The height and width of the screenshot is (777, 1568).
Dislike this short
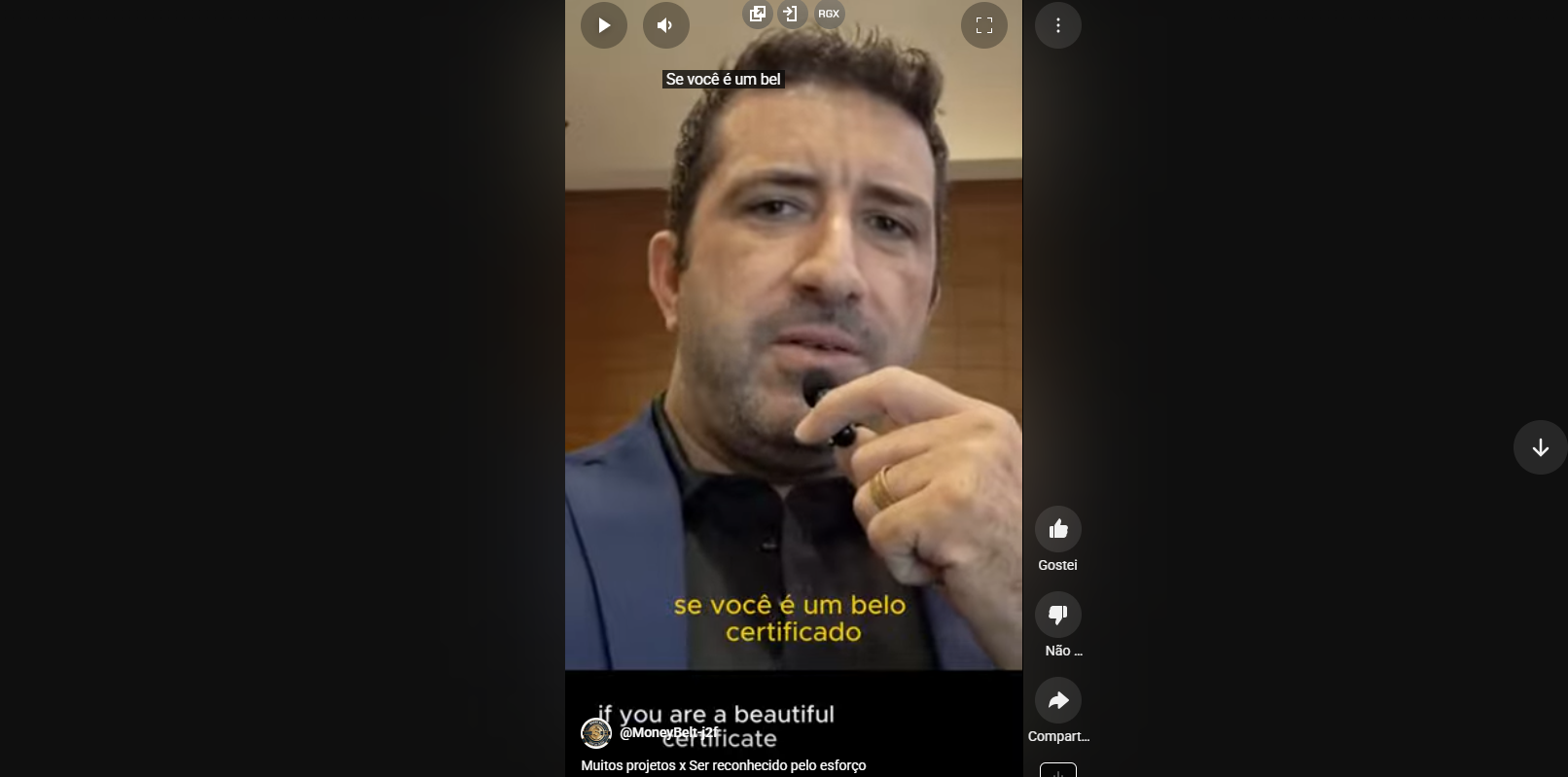[x=1057, y=615]
